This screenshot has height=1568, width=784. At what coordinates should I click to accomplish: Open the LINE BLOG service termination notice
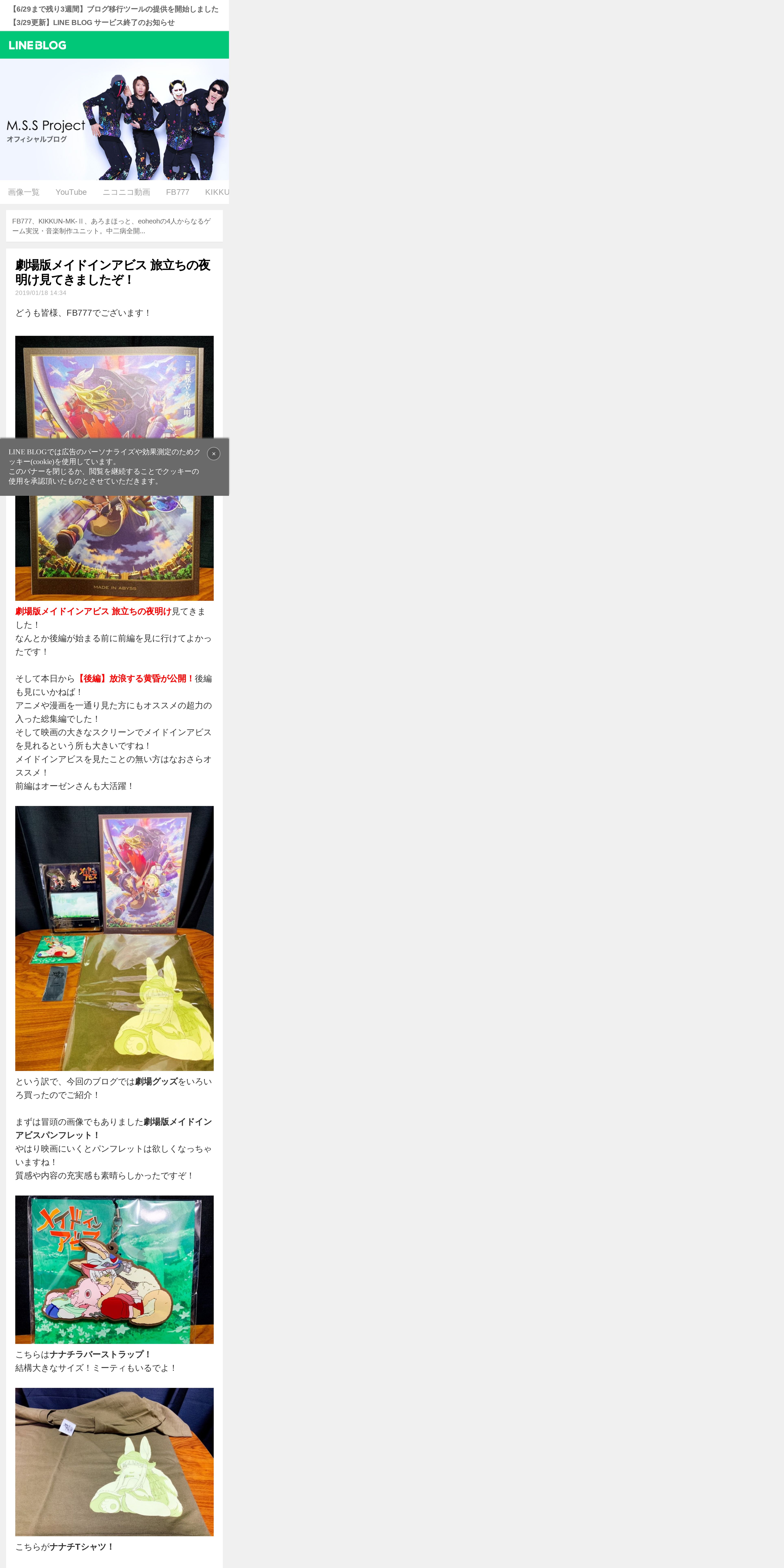pyautogui.click(x=93, y=23)
